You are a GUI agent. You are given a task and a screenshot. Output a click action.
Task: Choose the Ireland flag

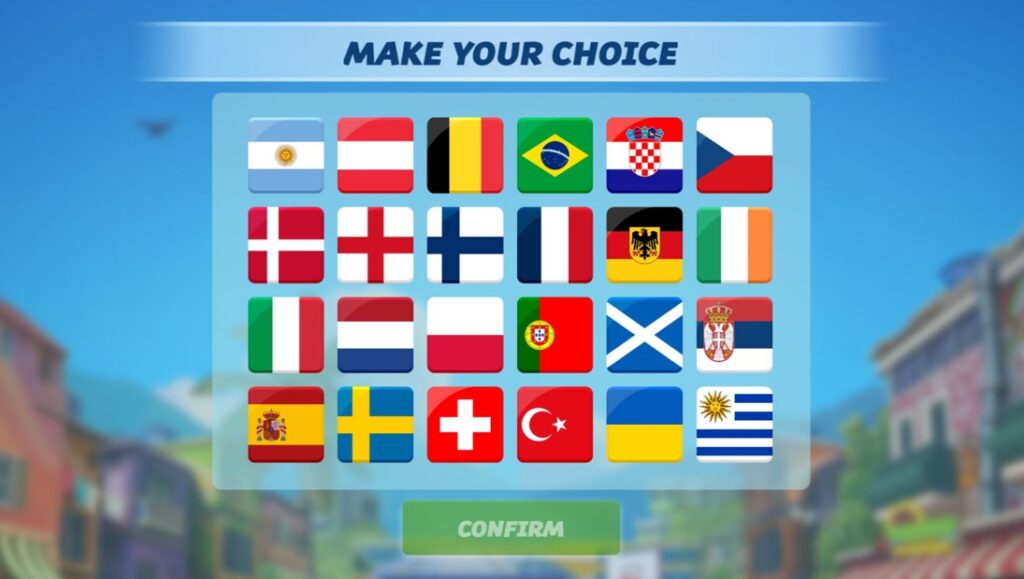[734, 245]
